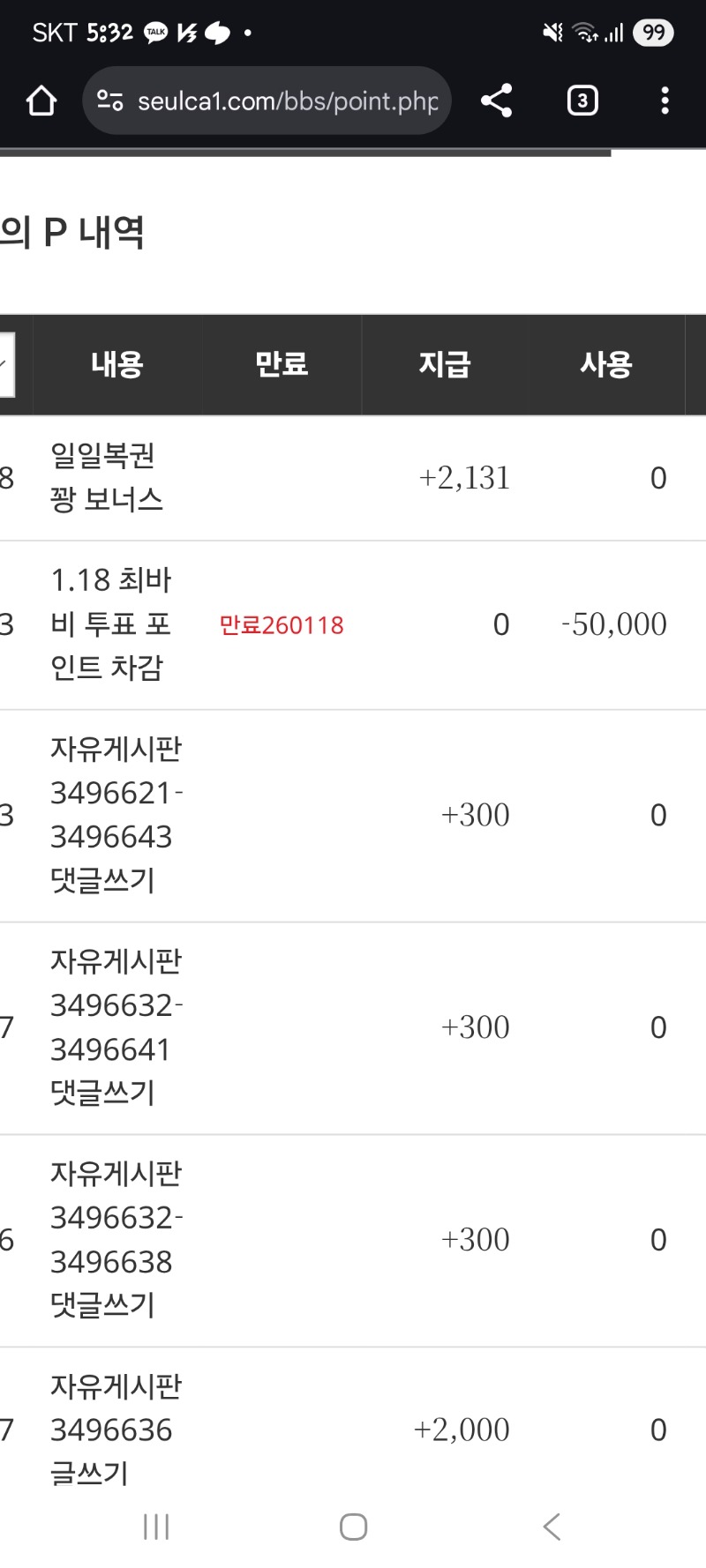Tap the seulca1.com address bar
Image resolution: width=706 pixels, height=1568 pixels.
coord(287,101)
